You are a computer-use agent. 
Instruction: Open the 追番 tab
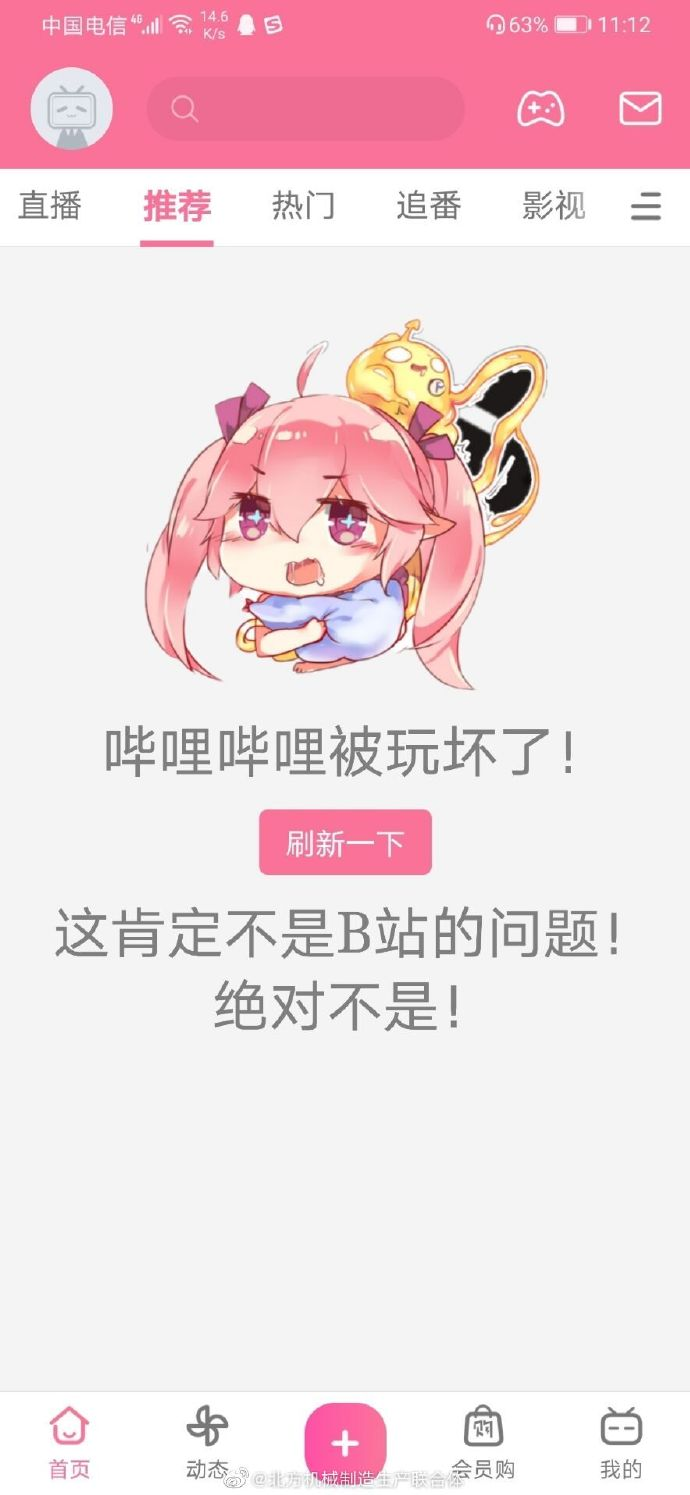(x=428, y=207)
